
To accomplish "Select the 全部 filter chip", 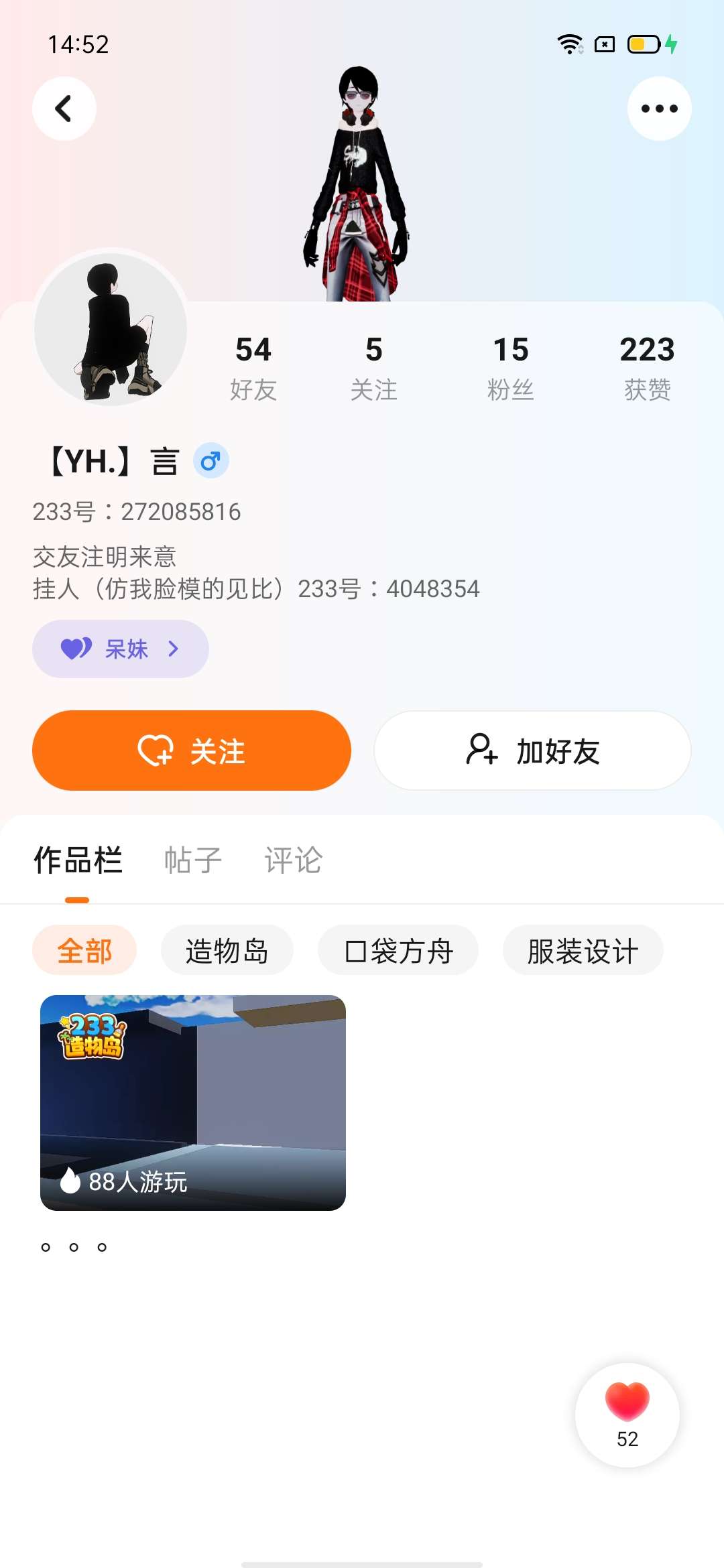I will (x=84, y=950).
